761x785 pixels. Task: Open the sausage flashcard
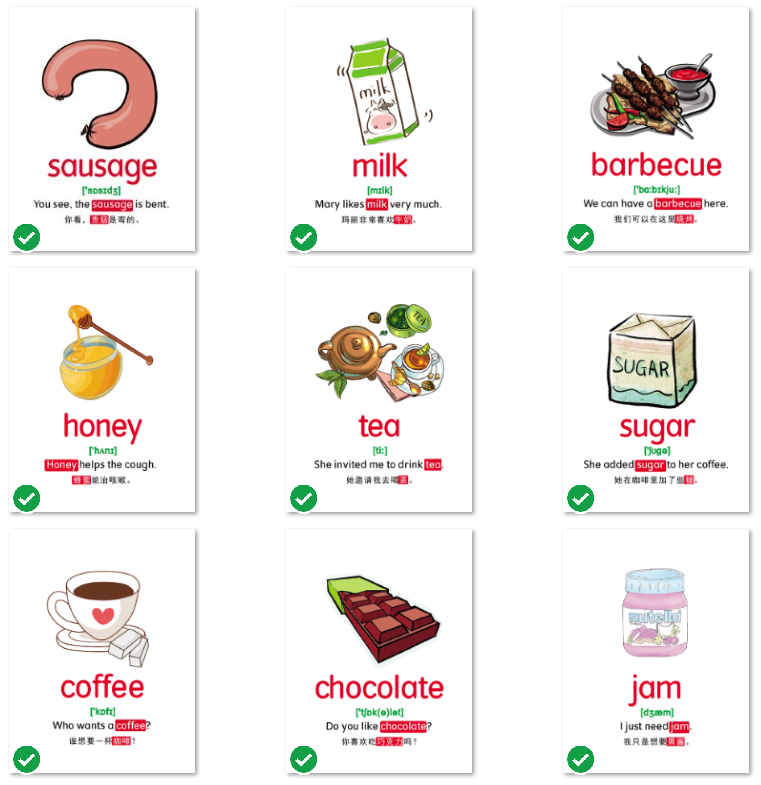(102, 130)
